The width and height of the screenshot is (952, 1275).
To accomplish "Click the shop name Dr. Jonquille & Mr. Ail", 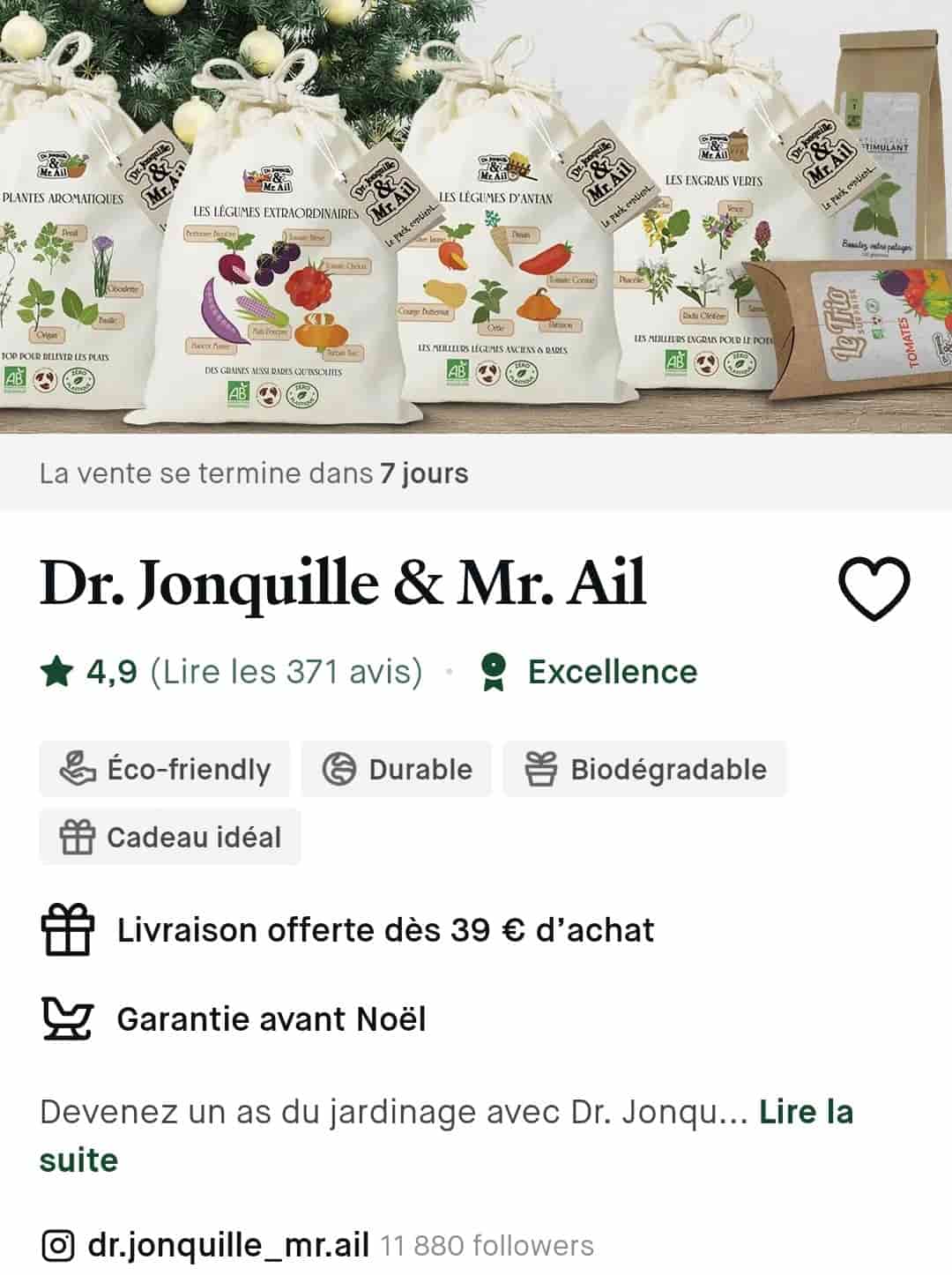I will coord(342,584).
